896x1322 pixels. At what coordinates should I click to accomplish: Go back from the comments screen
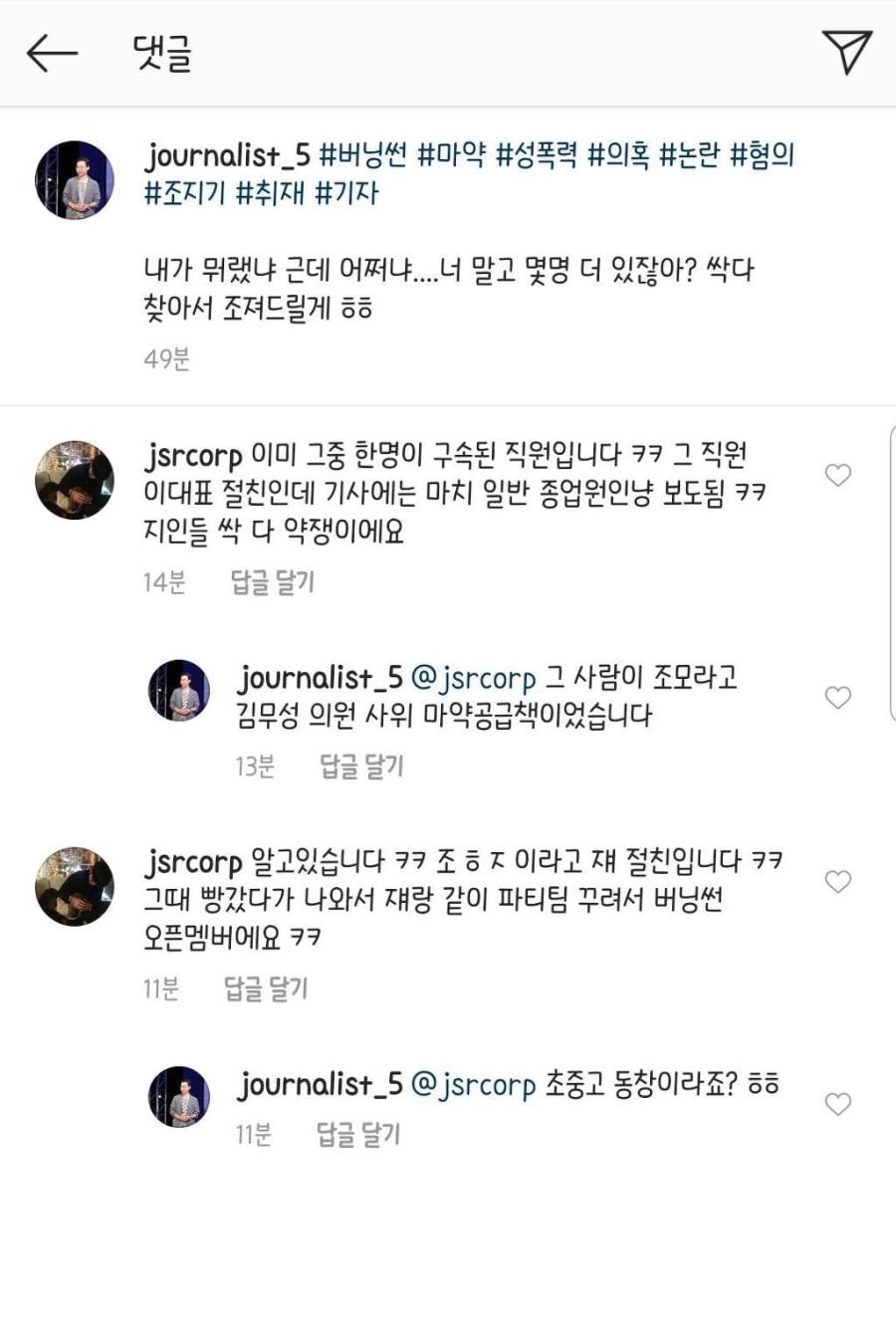[x=52, y=53]
